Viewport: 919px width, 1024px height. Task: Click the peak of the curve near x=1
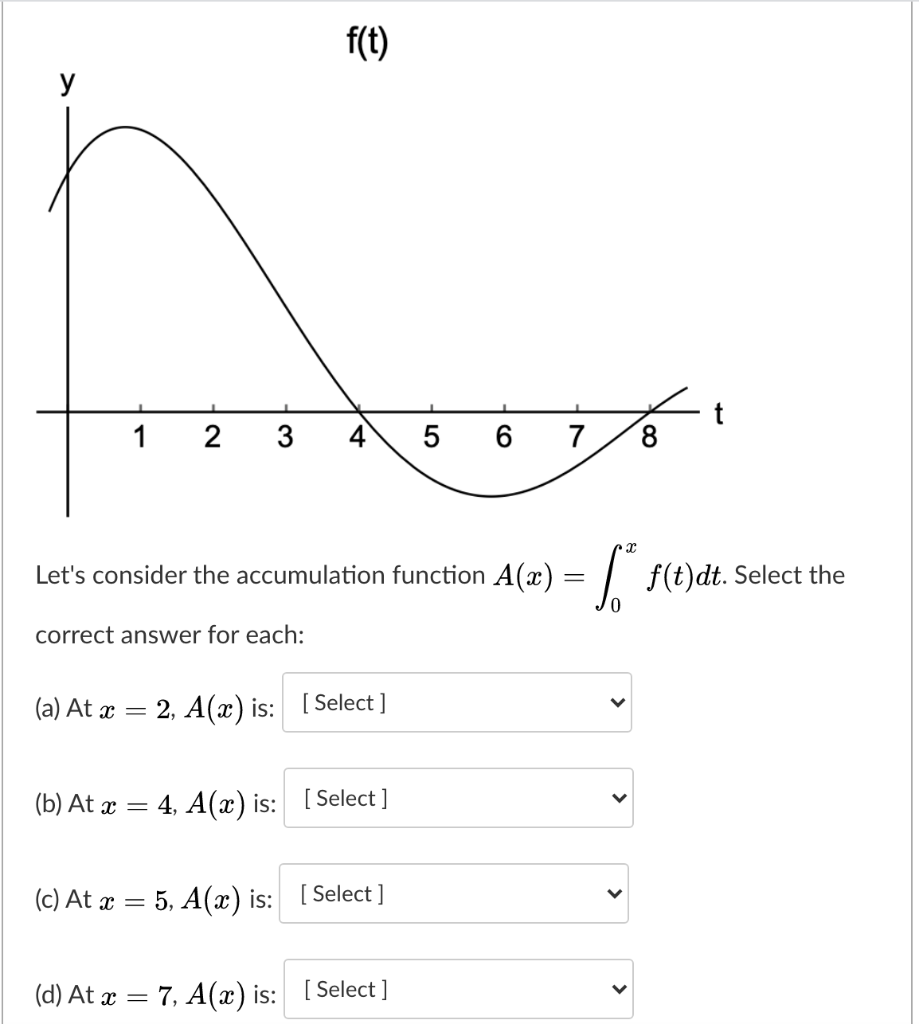click(125, 127)
